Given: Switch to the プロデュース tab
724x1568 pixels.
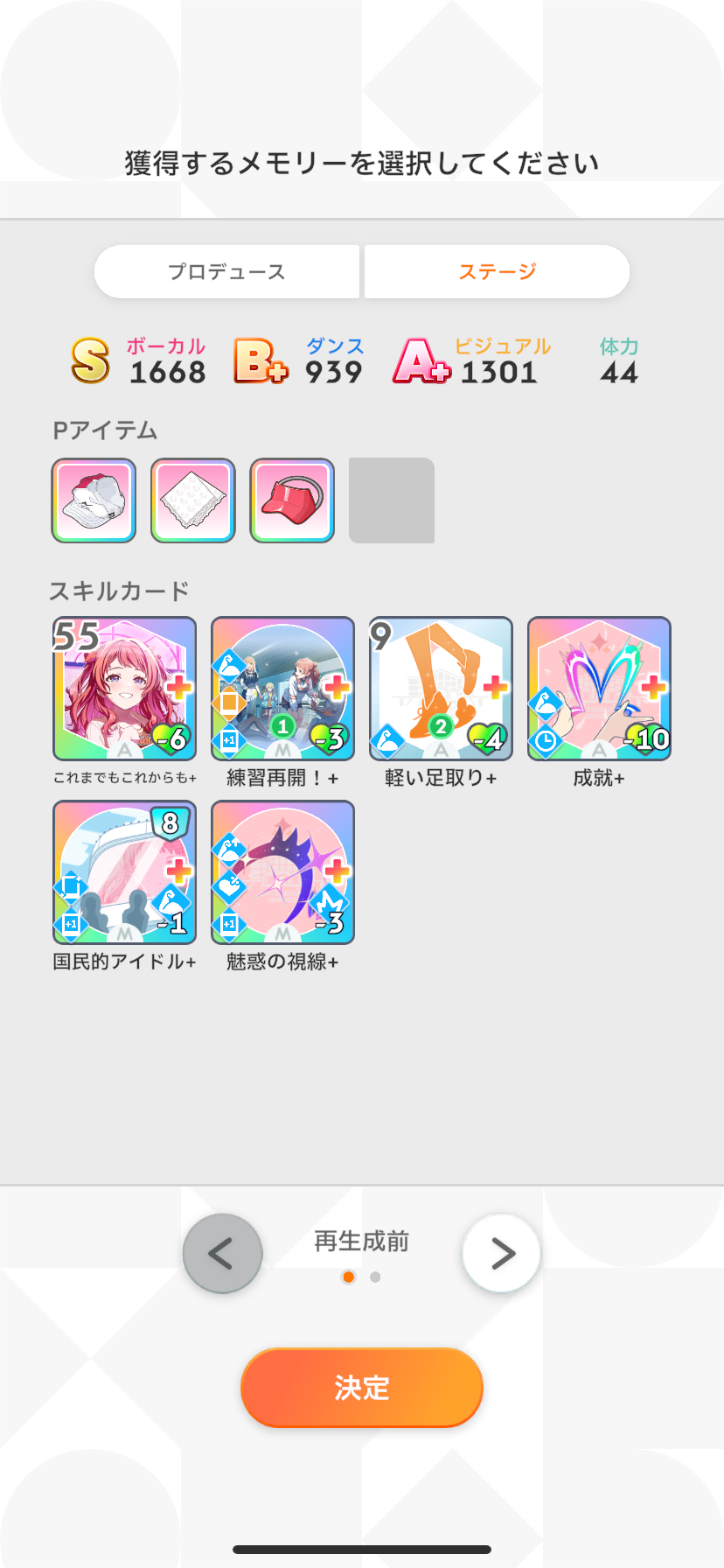Looking at the screenshot, I should tap(226, 271).
